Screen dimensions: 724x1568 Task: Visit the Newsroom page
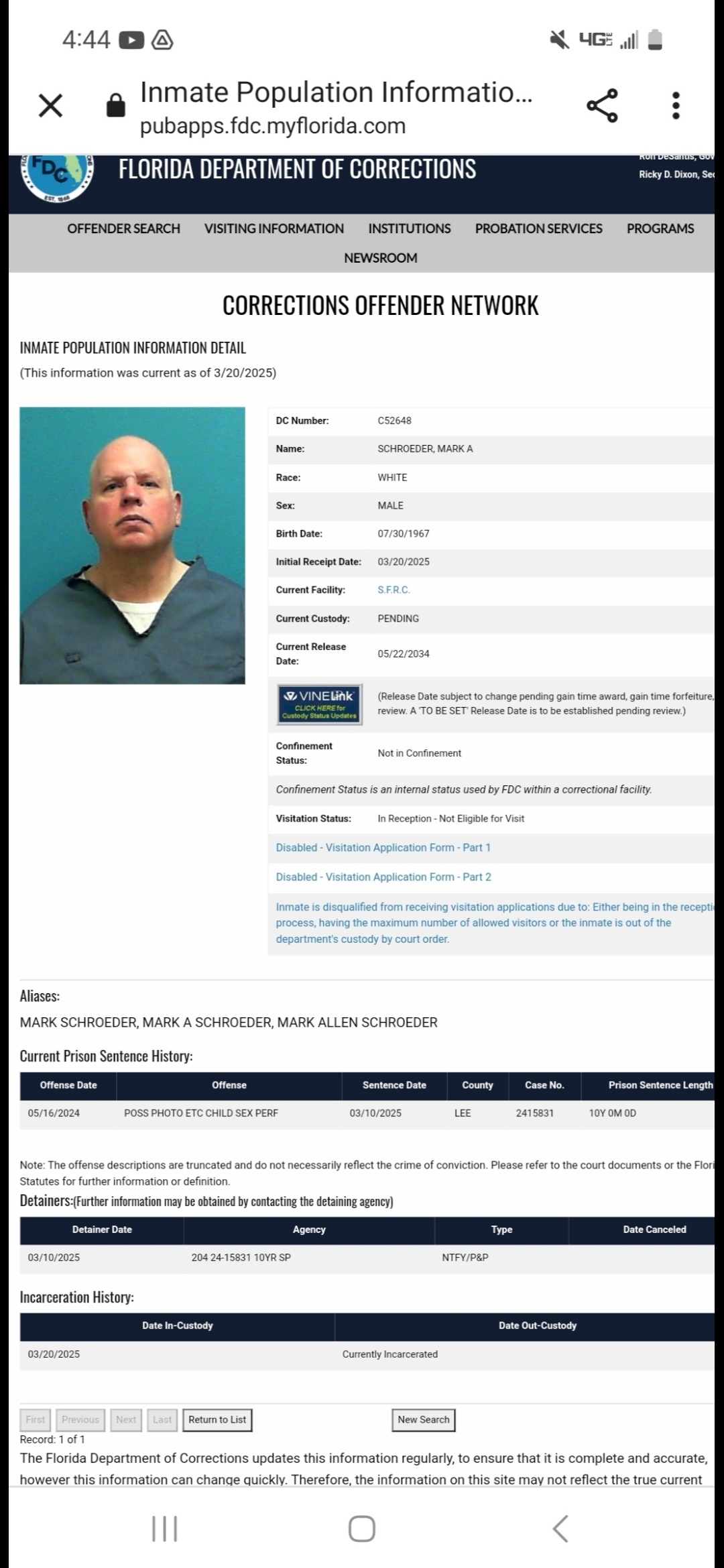tap(381, 258)
